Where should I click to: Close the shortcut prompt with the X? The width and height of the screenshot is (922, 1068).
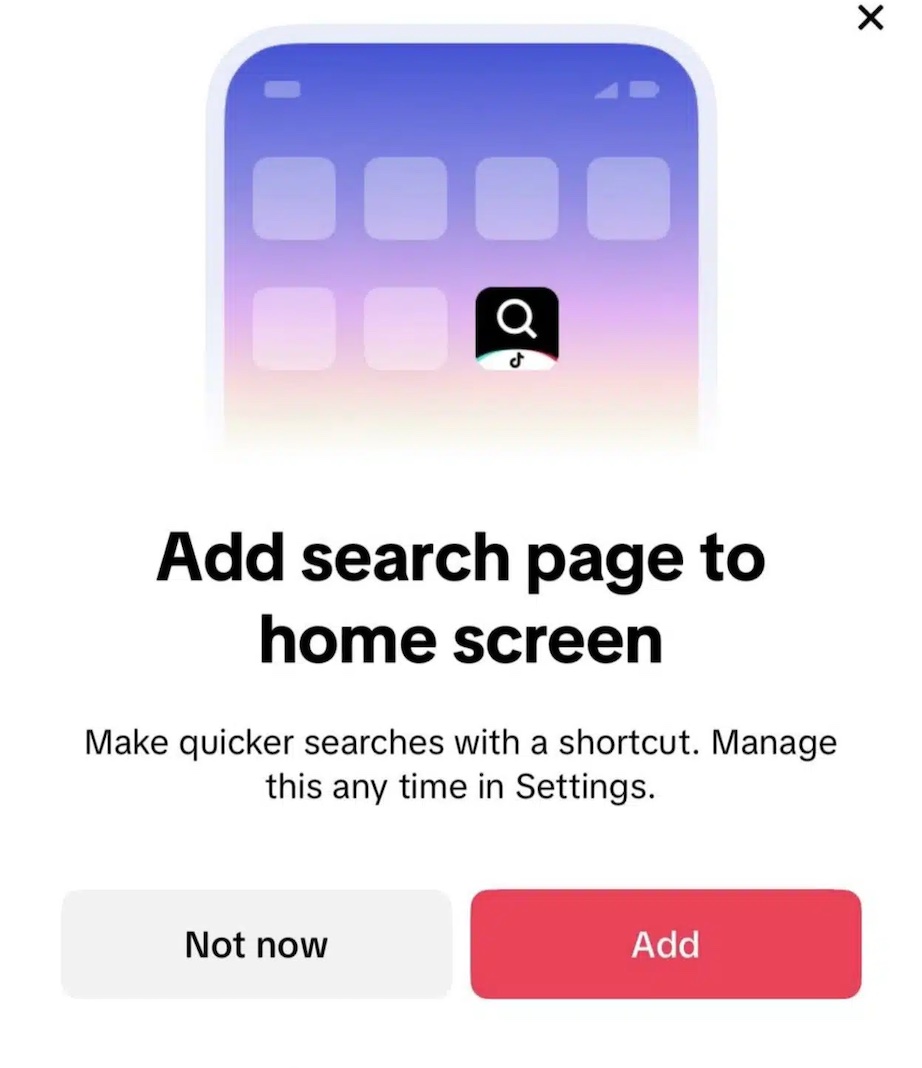tap(871, 18)
